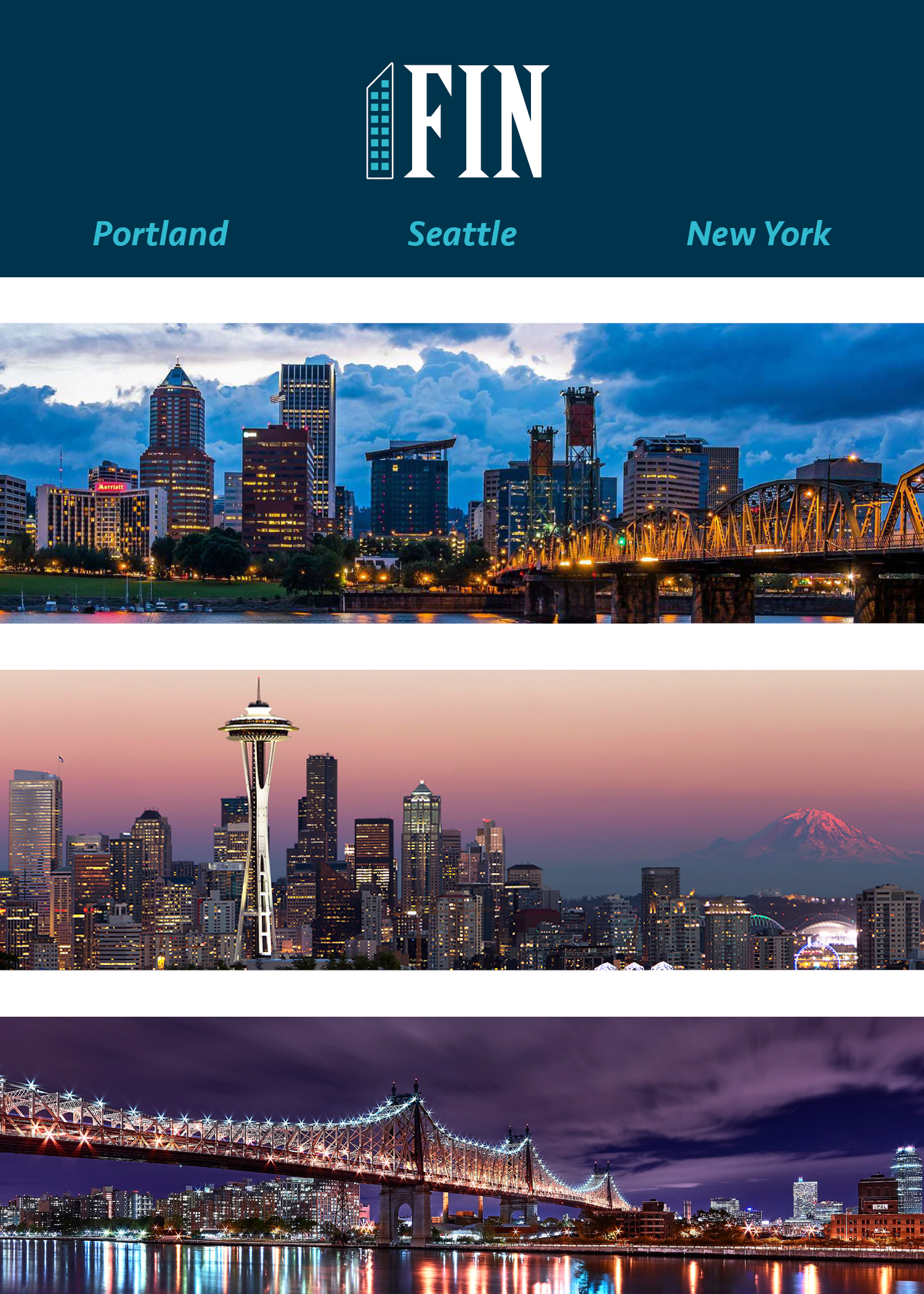Select the Seattle city link
Screen dimensions: 924x1294
pos(462,234)
